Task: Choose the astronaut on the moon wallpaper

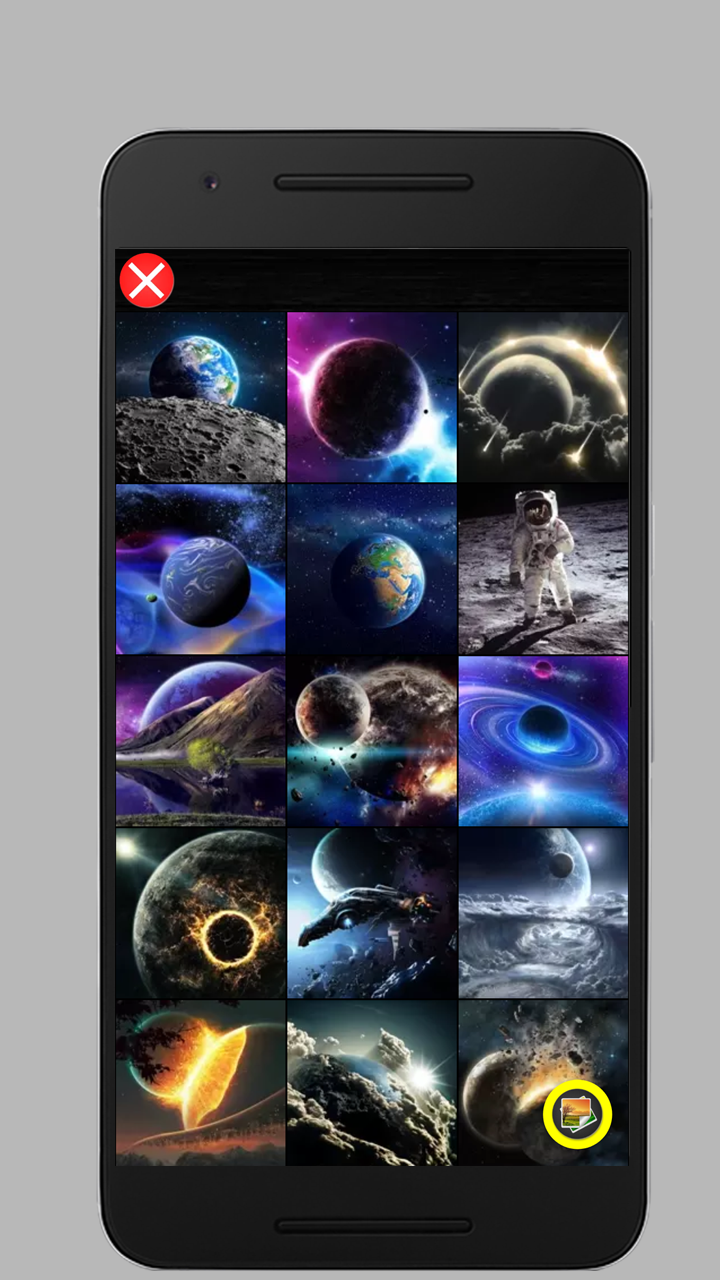Action: (x=543, y=569)
